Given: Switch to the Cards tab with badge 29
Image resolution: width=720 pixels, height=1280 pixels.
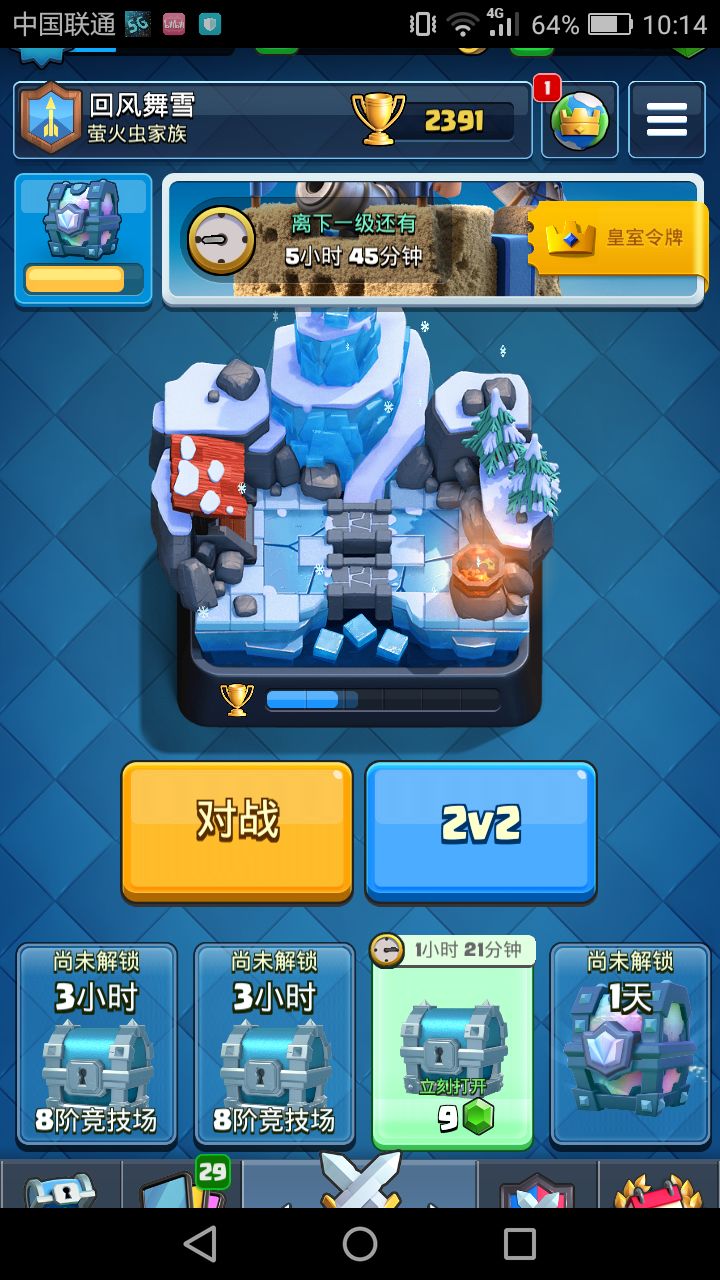Looking at the screenshot, I should [180, 1195].
